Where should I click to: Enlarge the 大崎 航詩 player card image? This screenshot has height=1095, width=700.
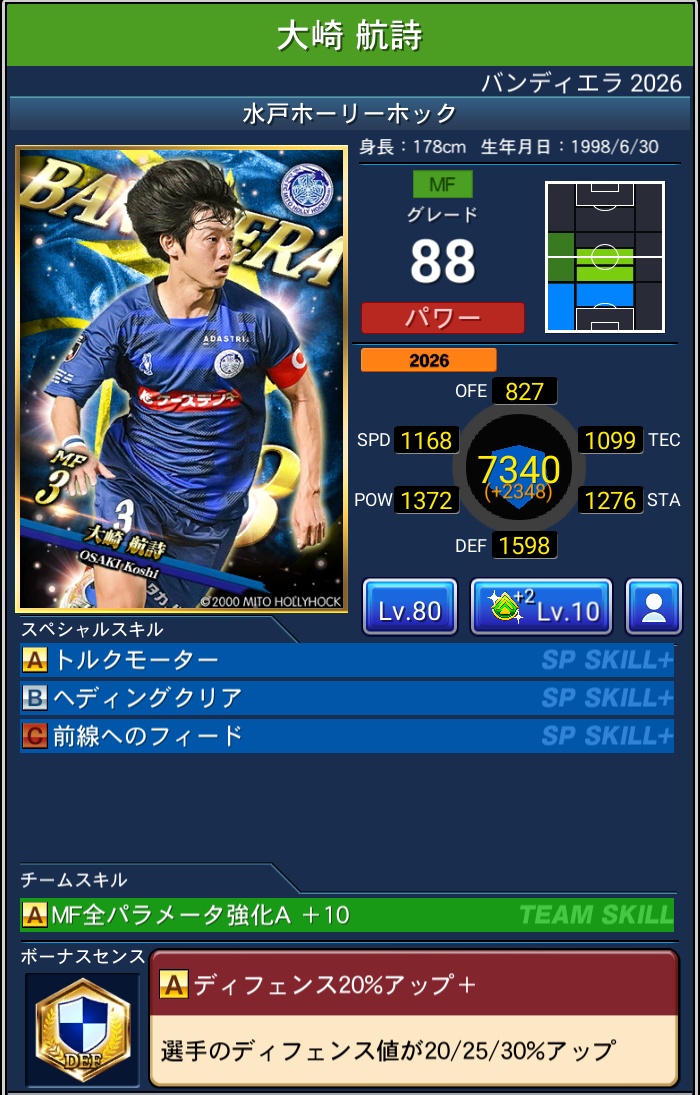pyautogui.click(x=181, y=380)
